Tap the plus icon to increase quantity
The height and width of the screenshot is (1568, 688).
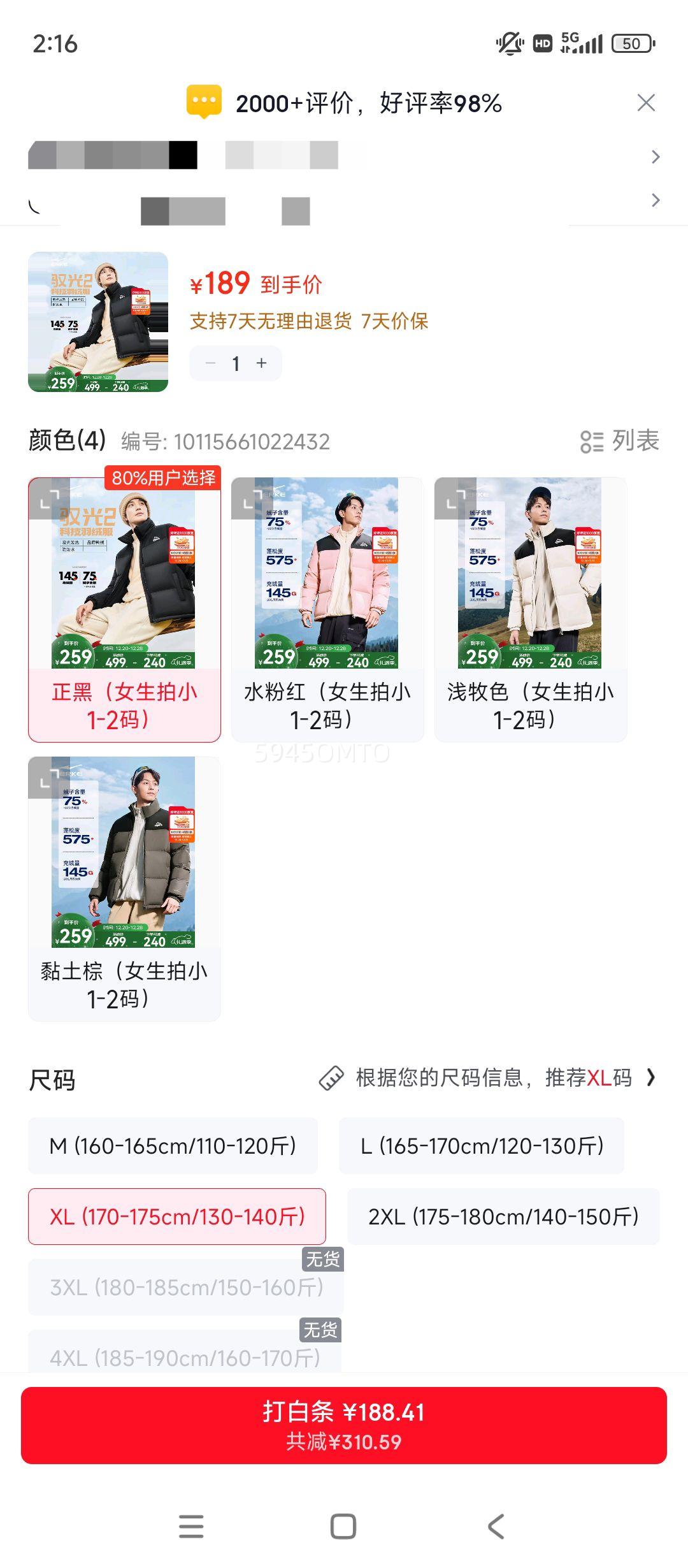pyautogui.click(x=261, y=363)
